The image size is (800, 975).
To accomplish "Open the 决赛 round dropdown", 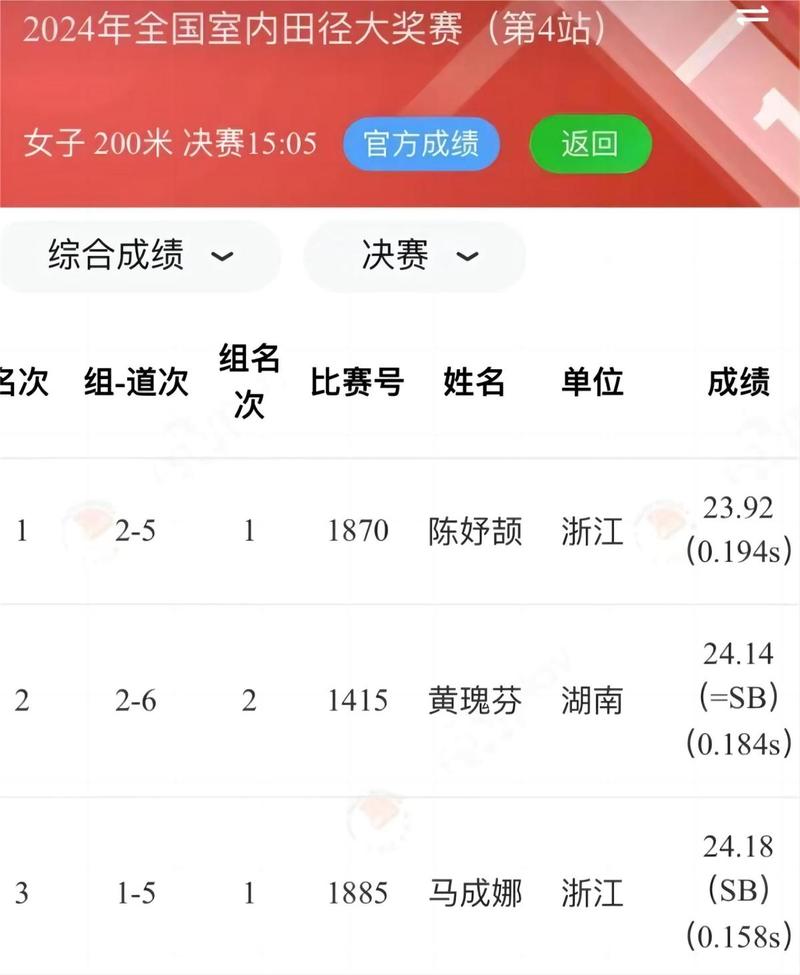I will [x=415, y=257].
